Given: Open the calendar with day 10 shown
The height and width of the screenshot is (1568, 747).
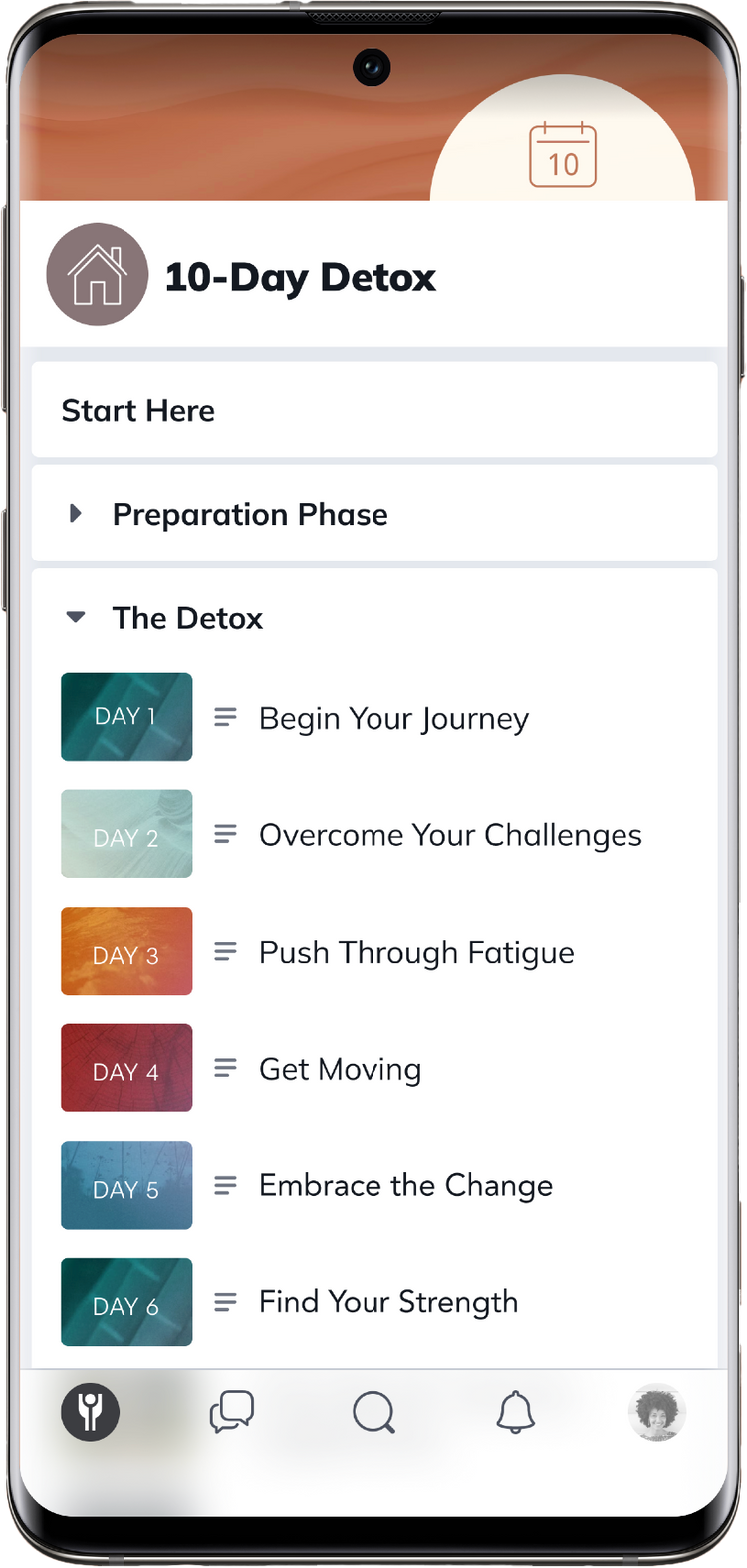Looking at the screenshot, I should click(x=562, y=153).
